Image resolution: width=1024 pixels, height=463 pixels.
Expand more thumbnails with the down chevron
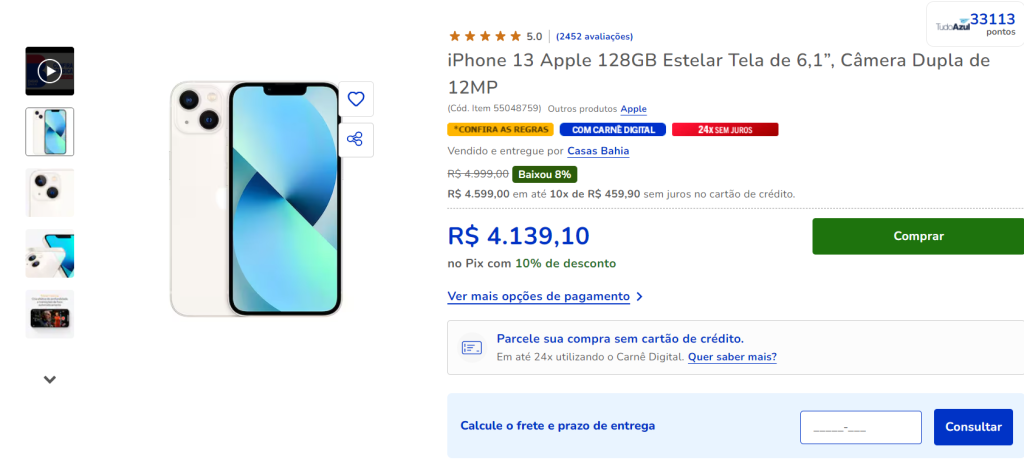50,380
